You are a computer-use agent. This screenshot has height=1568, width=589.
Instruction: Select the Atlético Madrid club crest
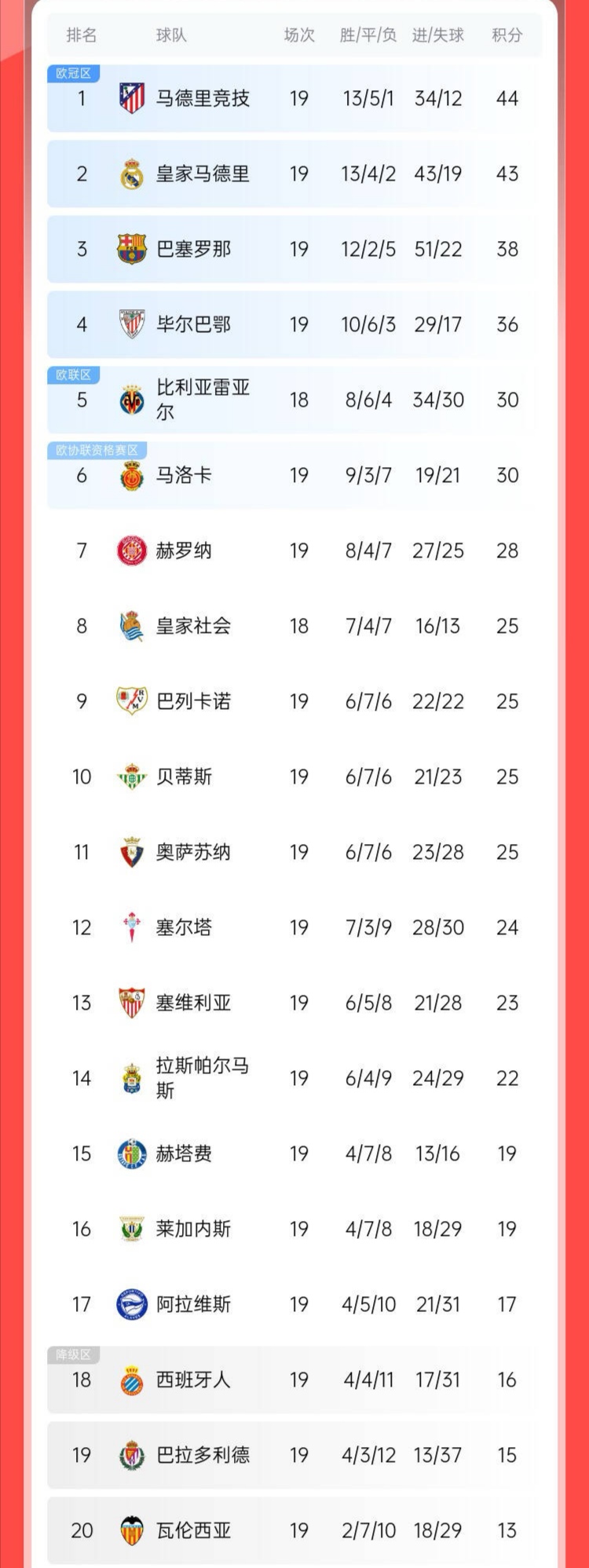click(x=130, y=99)
